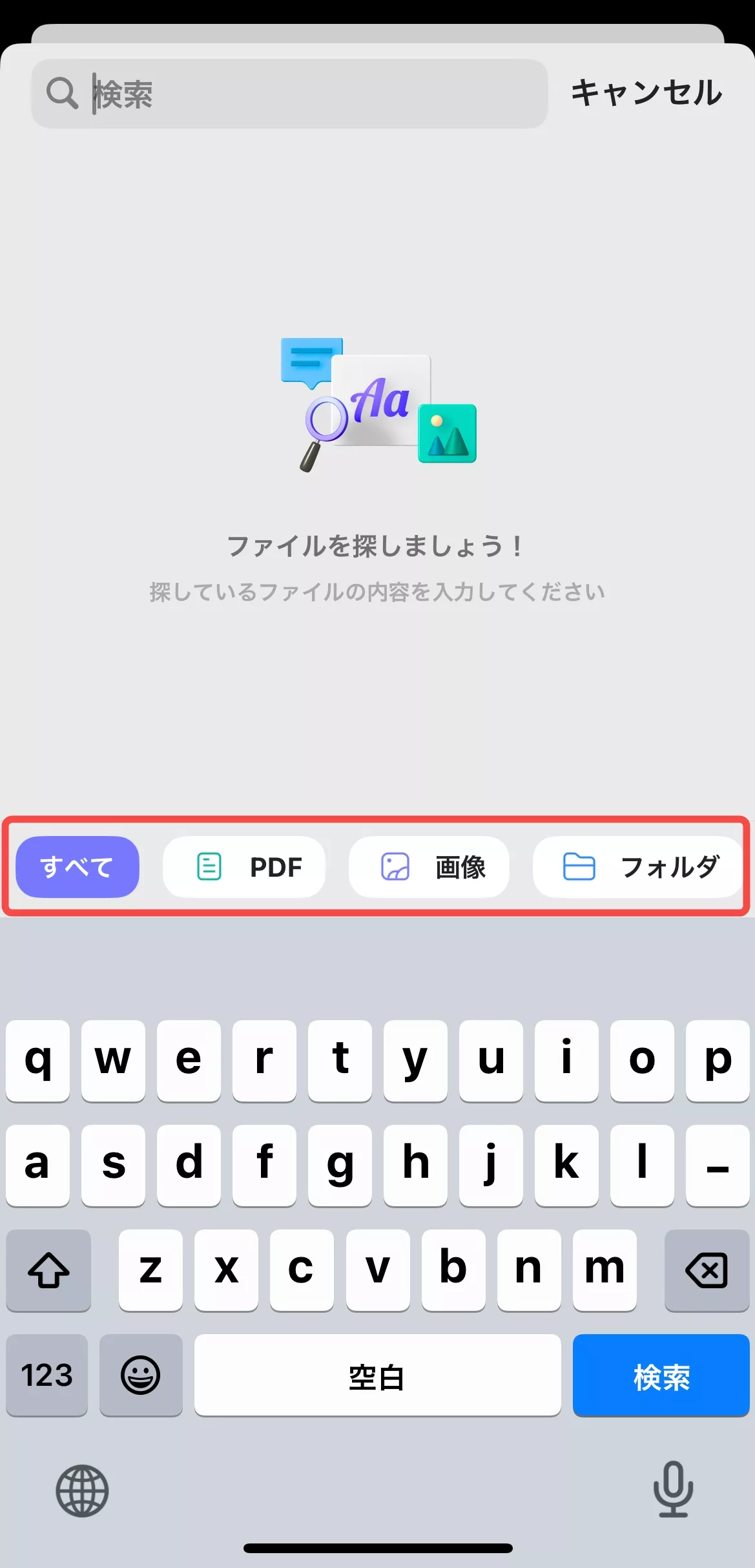Tap the letter q key
Screen dimensions: 755x1568
(37, 1061)
